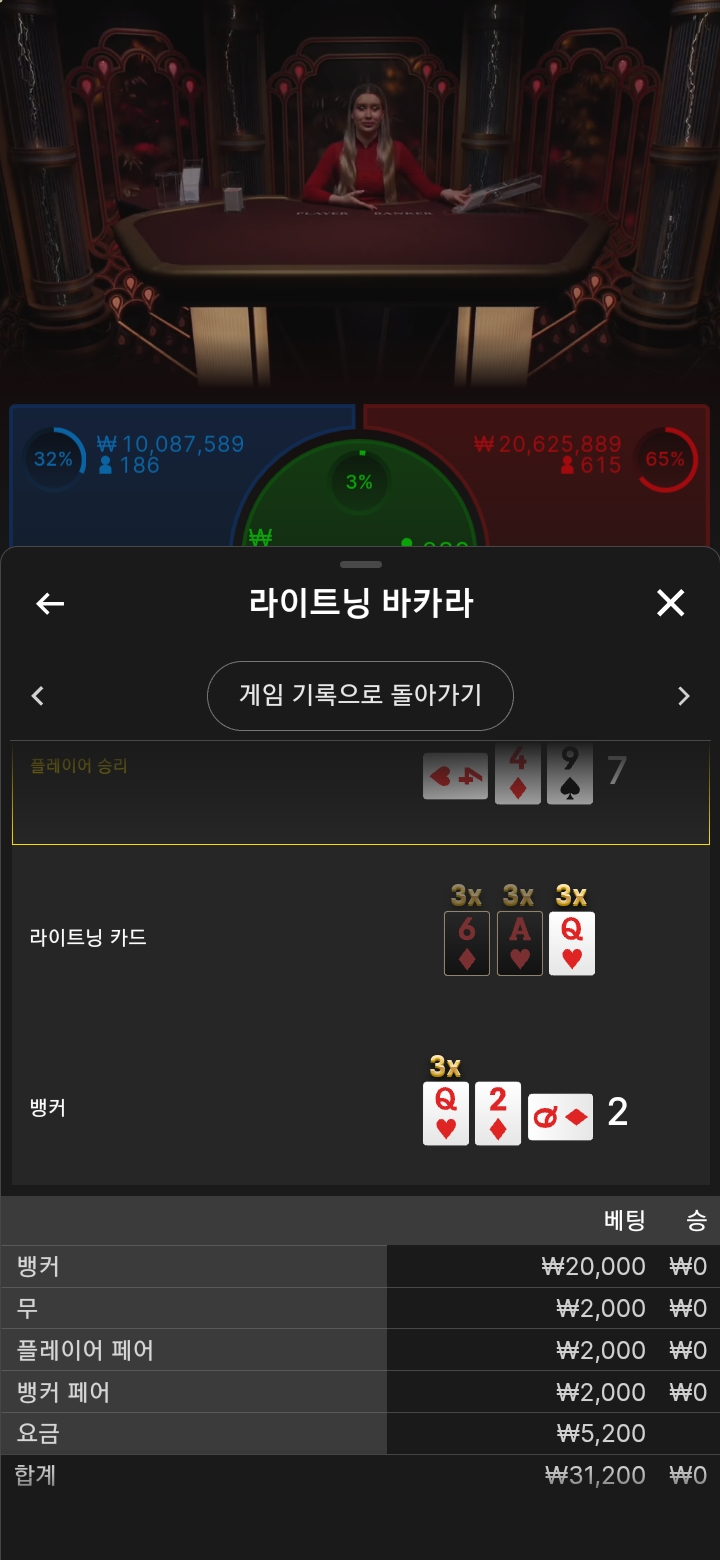Tap the sheet drag handle
Viewport: 720px width, 1560px height.
(360, 565)
